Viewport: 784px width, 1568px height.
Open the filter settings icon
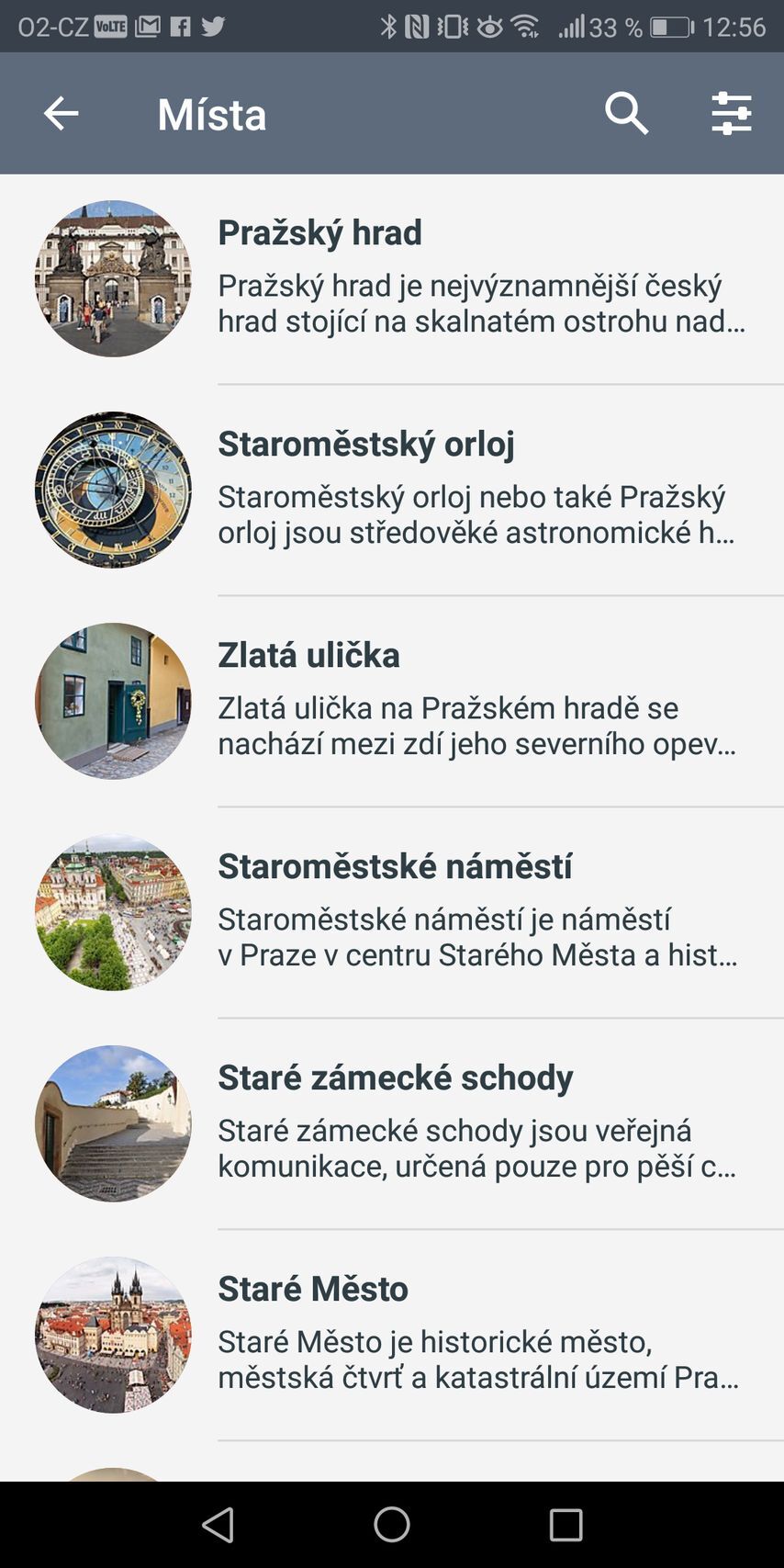click(x=732, y=113)
